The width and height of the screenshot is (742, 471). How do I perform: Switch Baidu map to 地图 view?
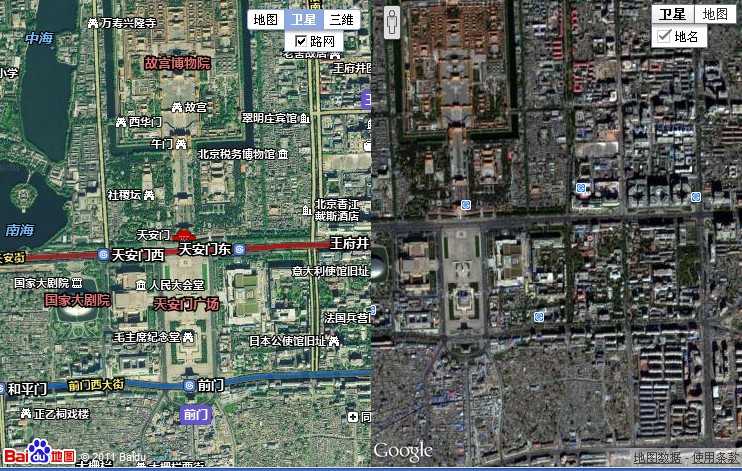click(266, 19)
